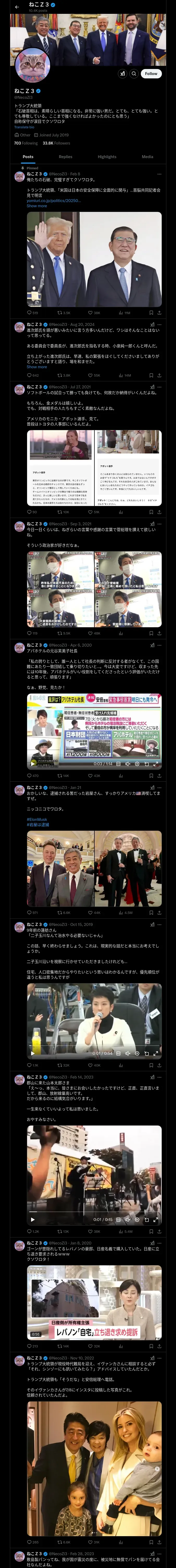Image resolution: width=176 pixels, height=1568 pixels.
Task: Follow the ねこZ3 account
Action: (150, 73)
